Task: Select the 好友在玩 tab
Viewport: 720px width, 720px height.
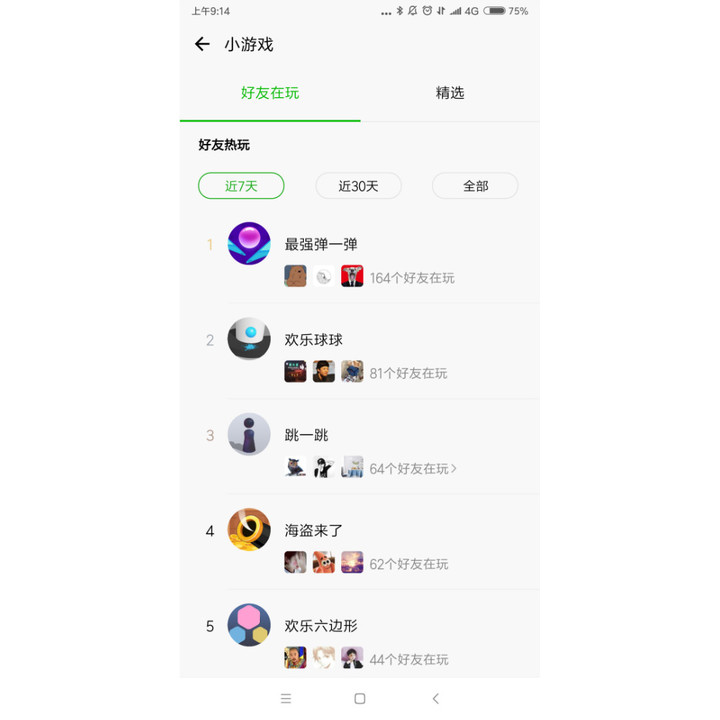Action: point(270,93)
